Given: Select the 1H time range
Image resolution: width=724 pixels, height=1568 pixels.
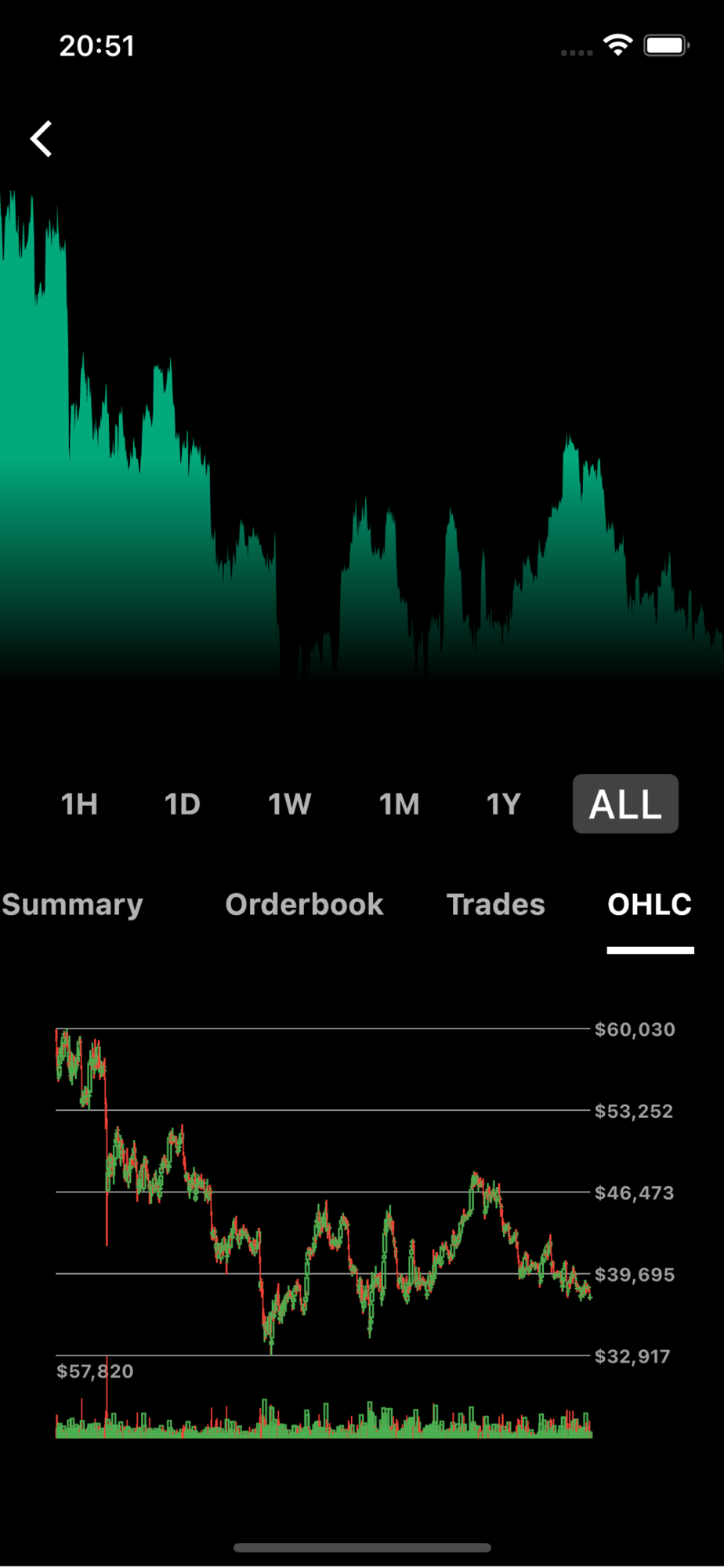Looking at the screenshot, I should pos(79,804).
